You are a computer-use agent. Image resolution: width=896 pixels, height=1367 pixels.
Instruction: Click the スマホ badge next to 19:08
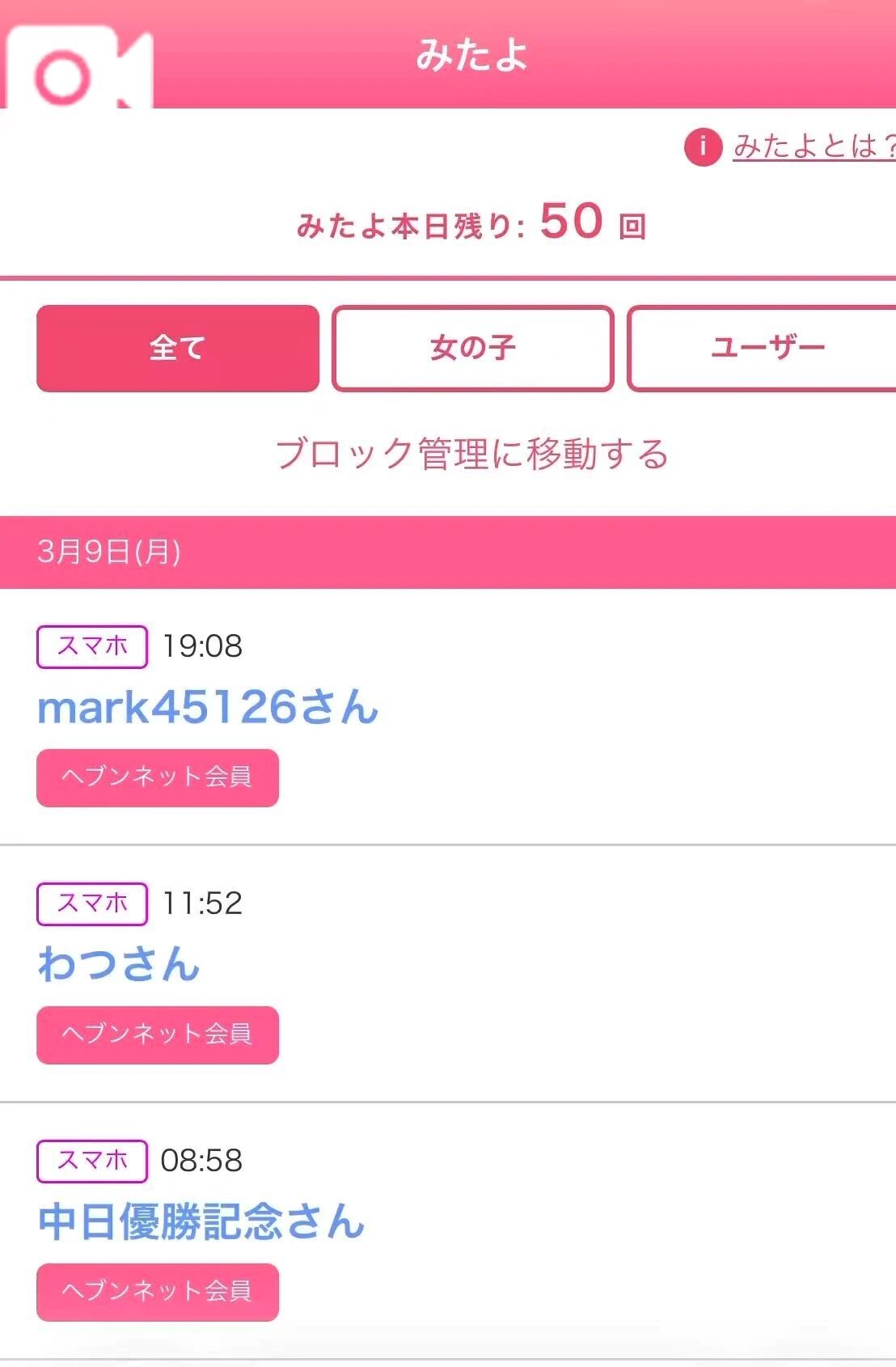pyautogui.click(x=91, y=646)
